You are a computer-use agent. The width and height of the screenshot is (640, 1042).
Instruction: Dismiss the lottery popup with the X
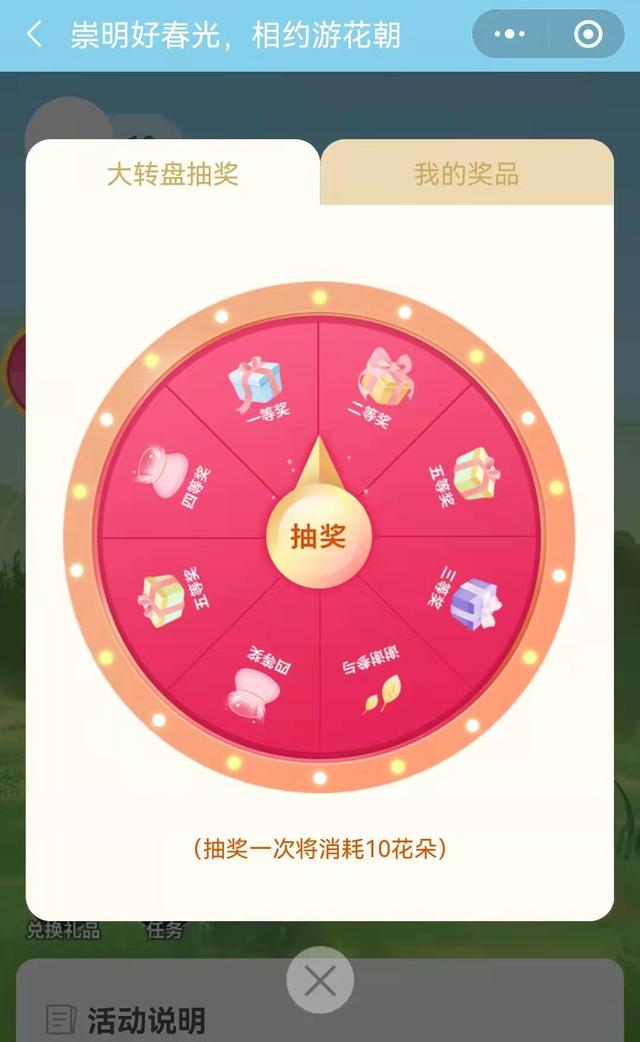pyautogui.click(x=320, y=981)
